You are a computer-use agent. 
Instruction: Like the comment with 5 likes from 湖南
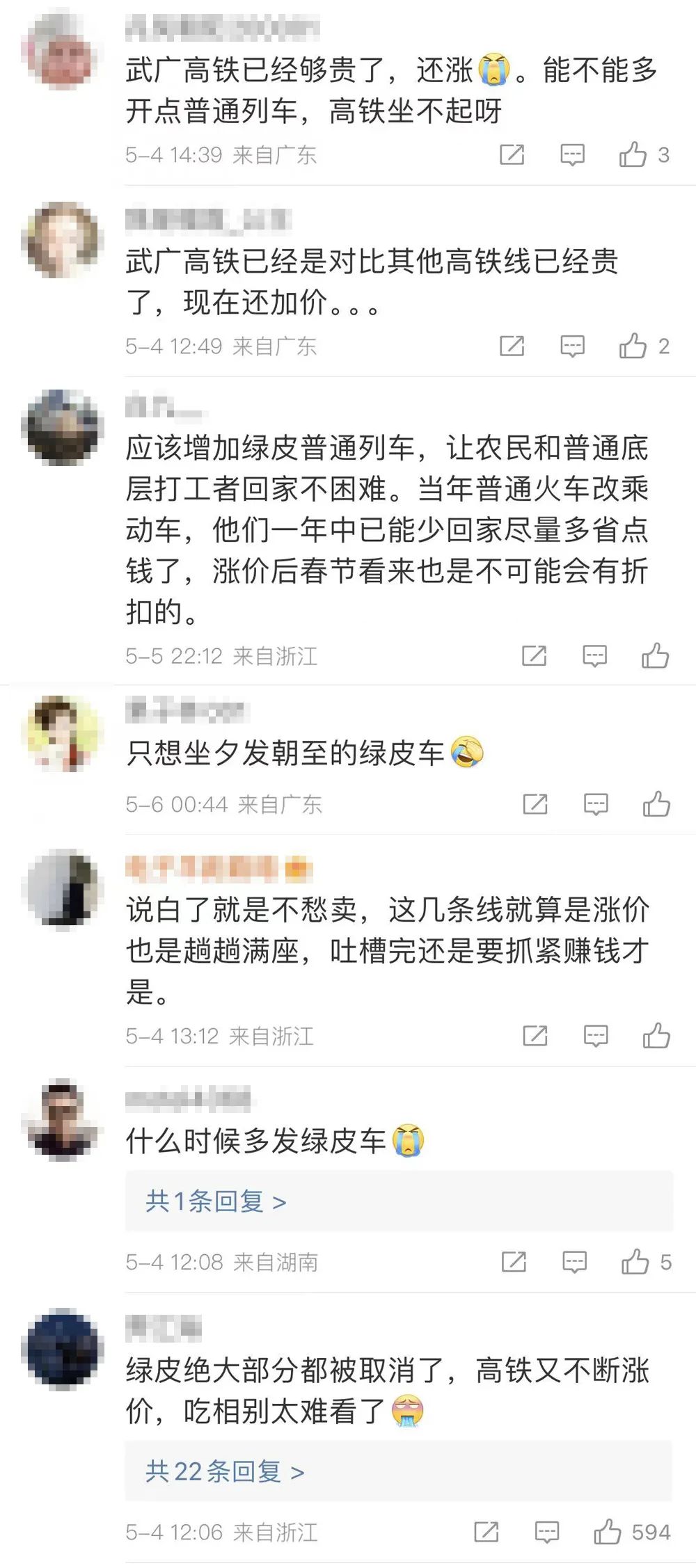click(635, 1262)
